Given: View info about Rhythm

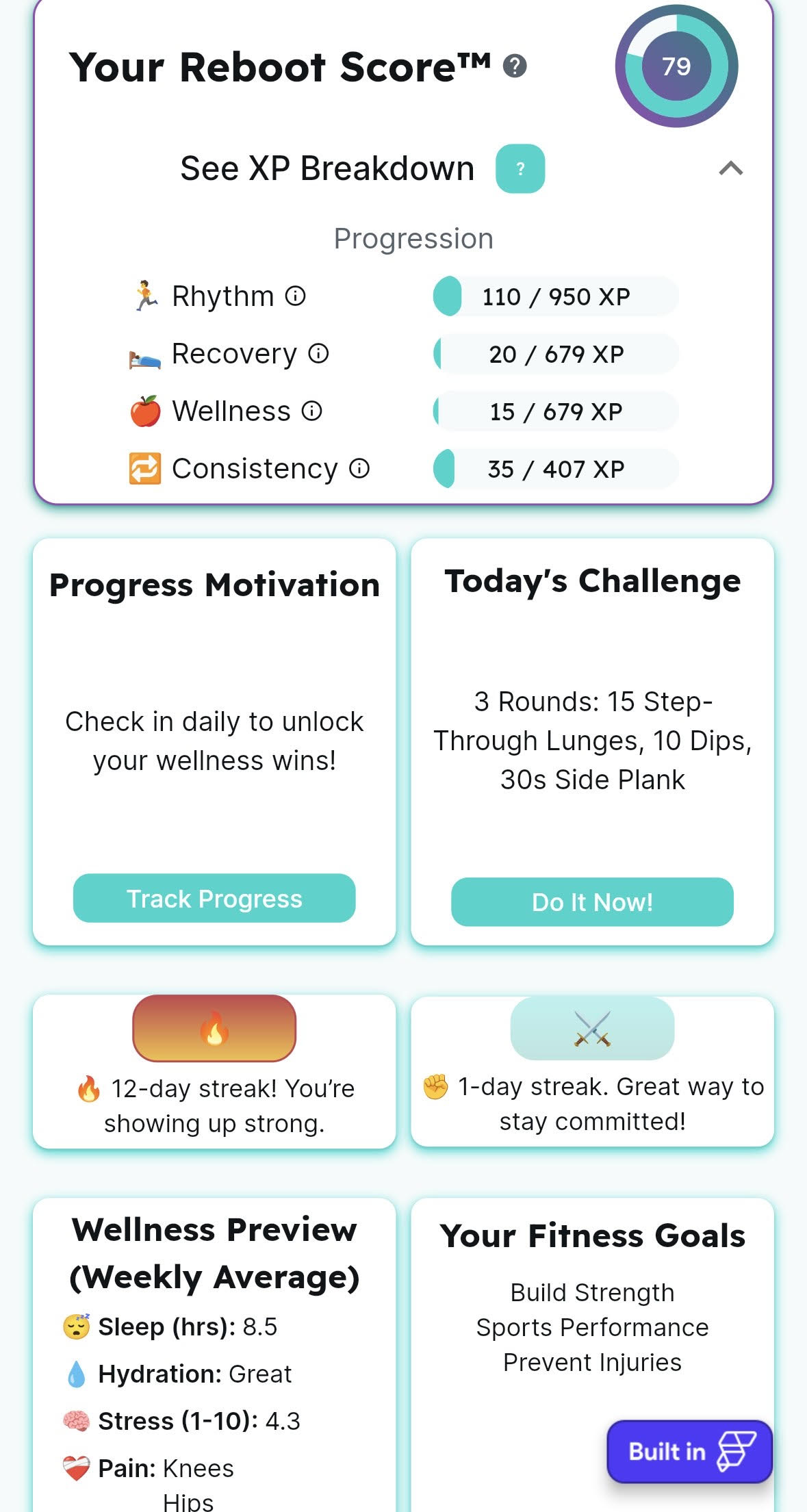Looking at the screenshot, I should pos(295,296).
